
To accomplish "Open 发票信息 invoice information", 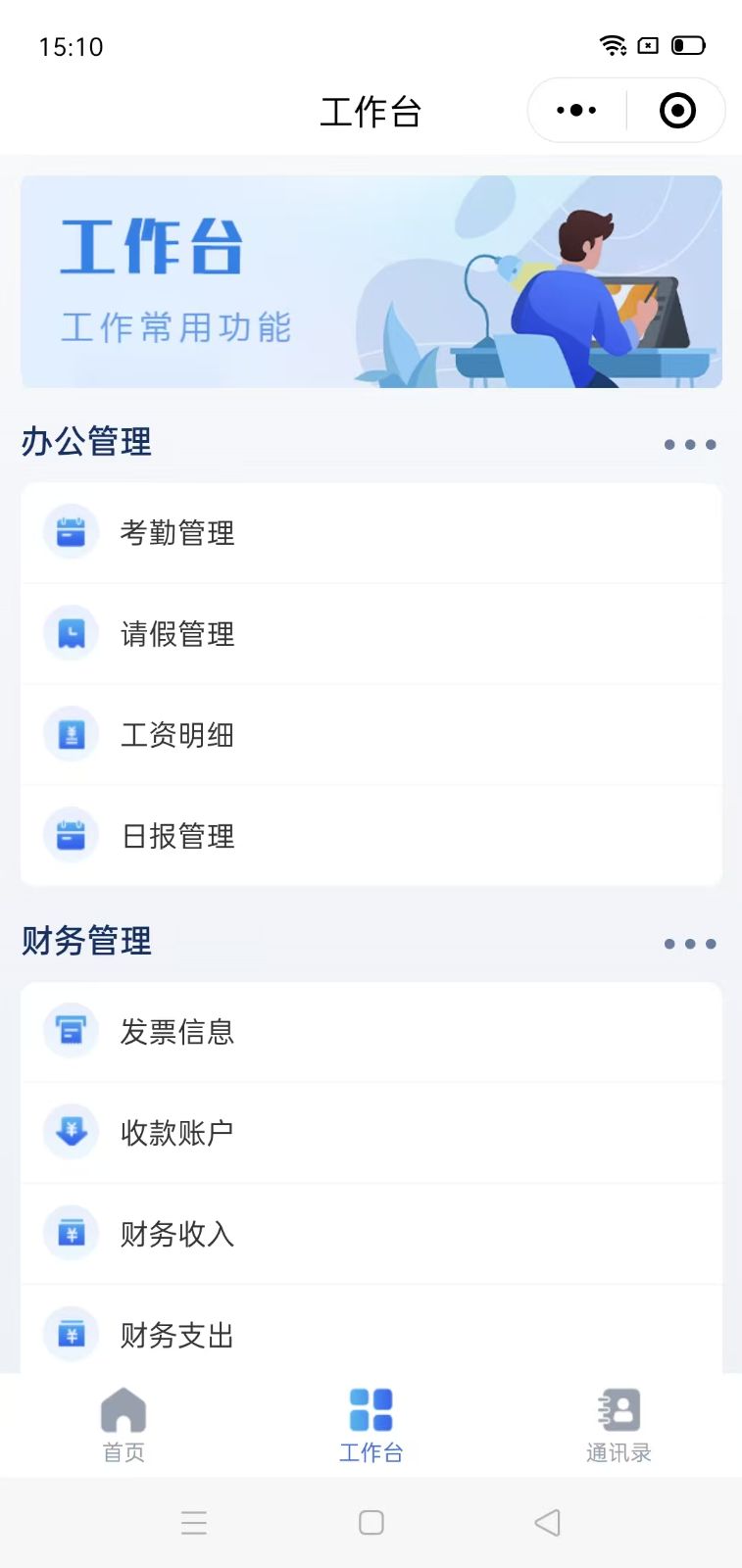I will tap(176, 1032).
